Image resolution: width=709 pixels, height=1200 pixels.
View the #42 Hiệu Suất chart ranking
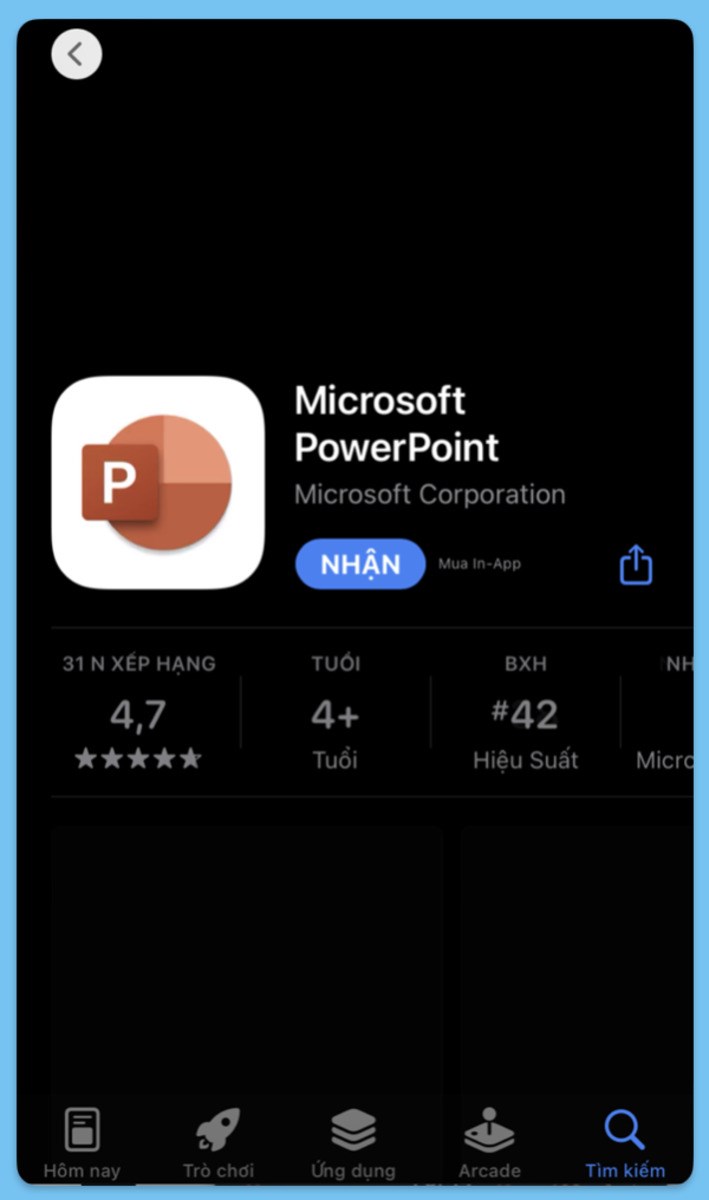click(525, 712)
